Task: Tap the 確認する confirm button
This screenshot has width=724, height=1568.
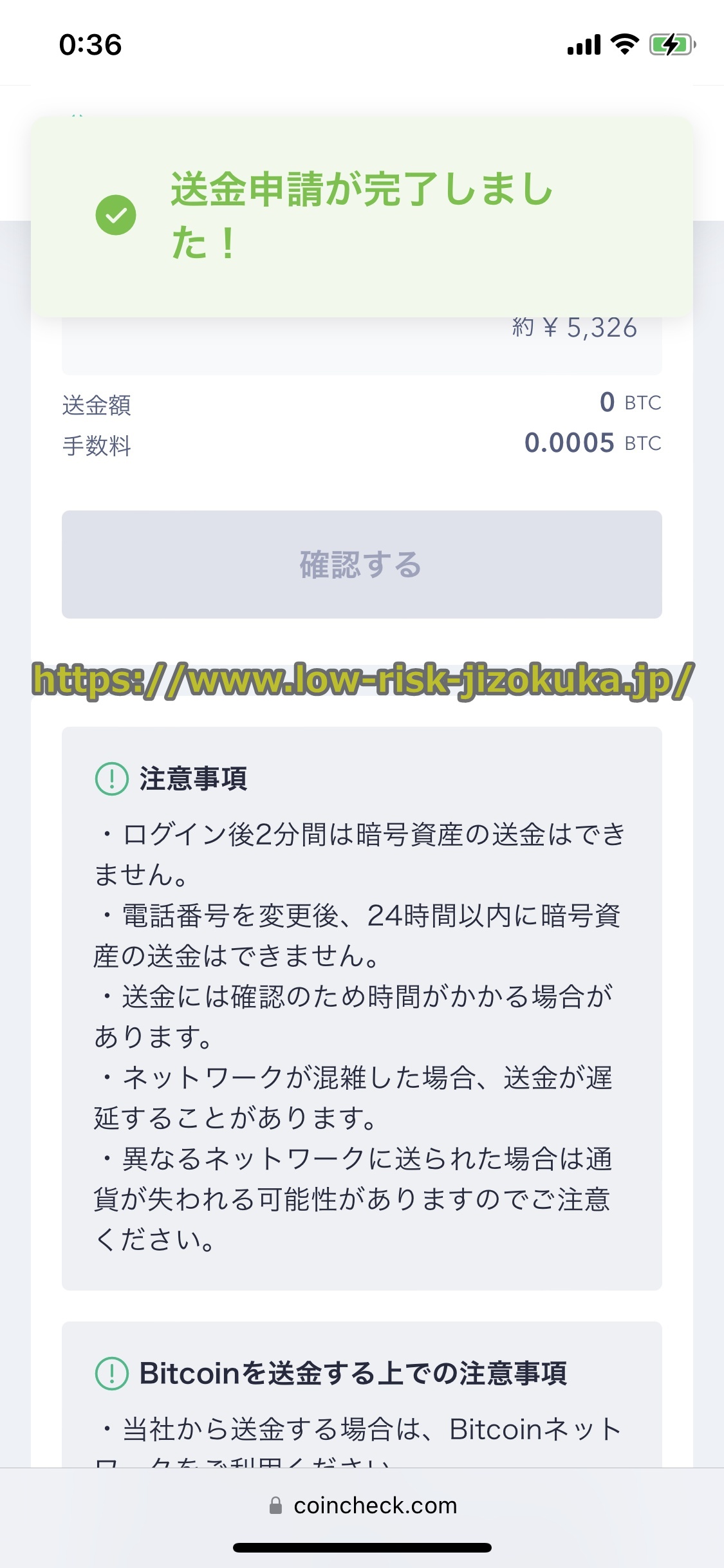Action: [362, 565]
